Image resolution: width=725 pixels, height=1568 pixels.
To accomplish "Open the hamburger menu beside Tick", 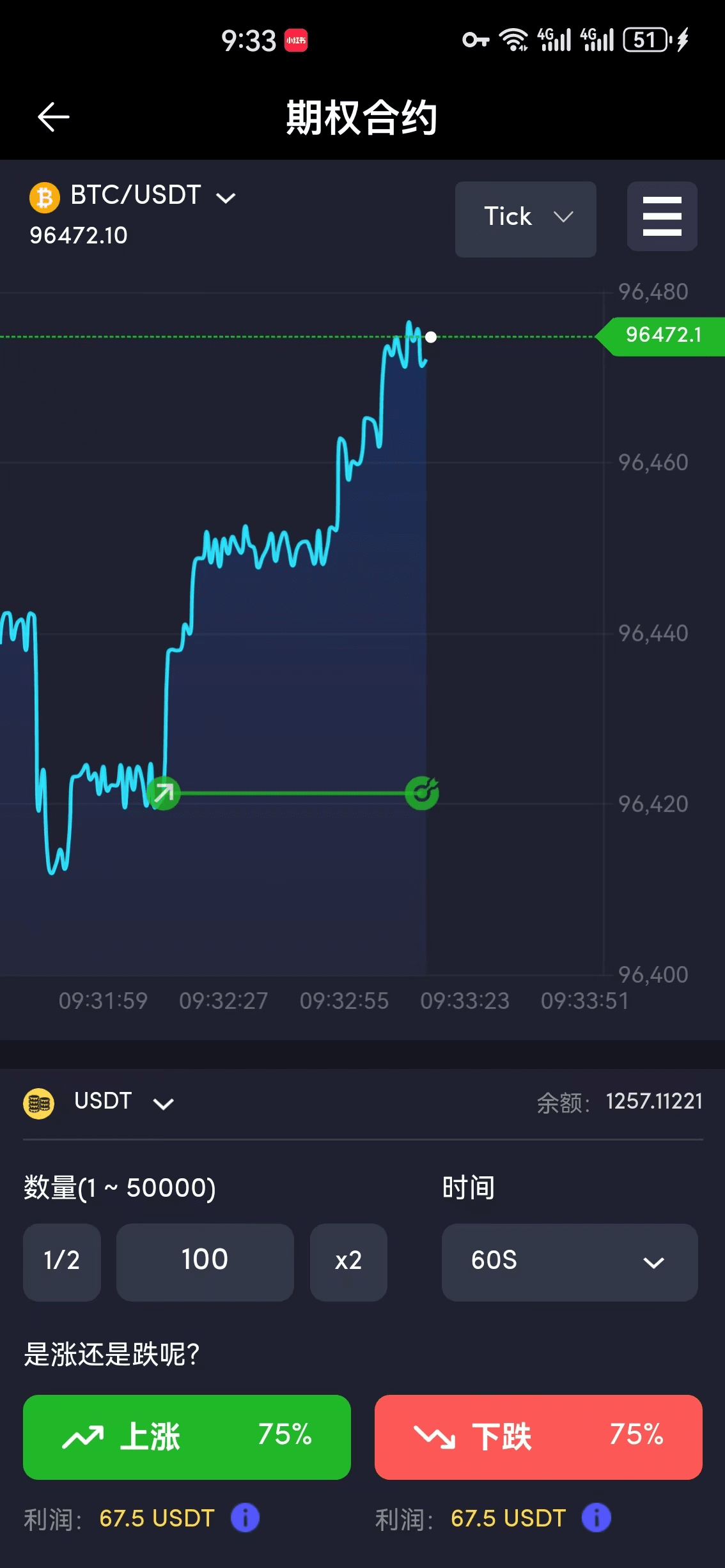I will (x=662, y=216).
